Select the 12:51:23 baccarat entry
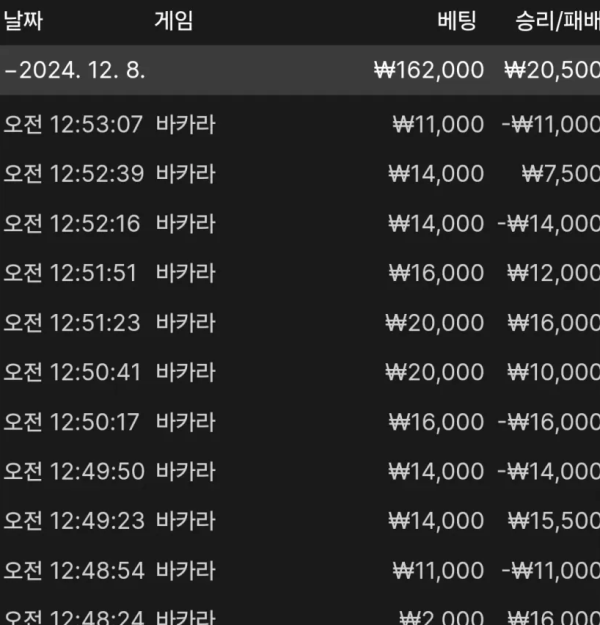Screen dimensions: 600x625 click(300, 323)
